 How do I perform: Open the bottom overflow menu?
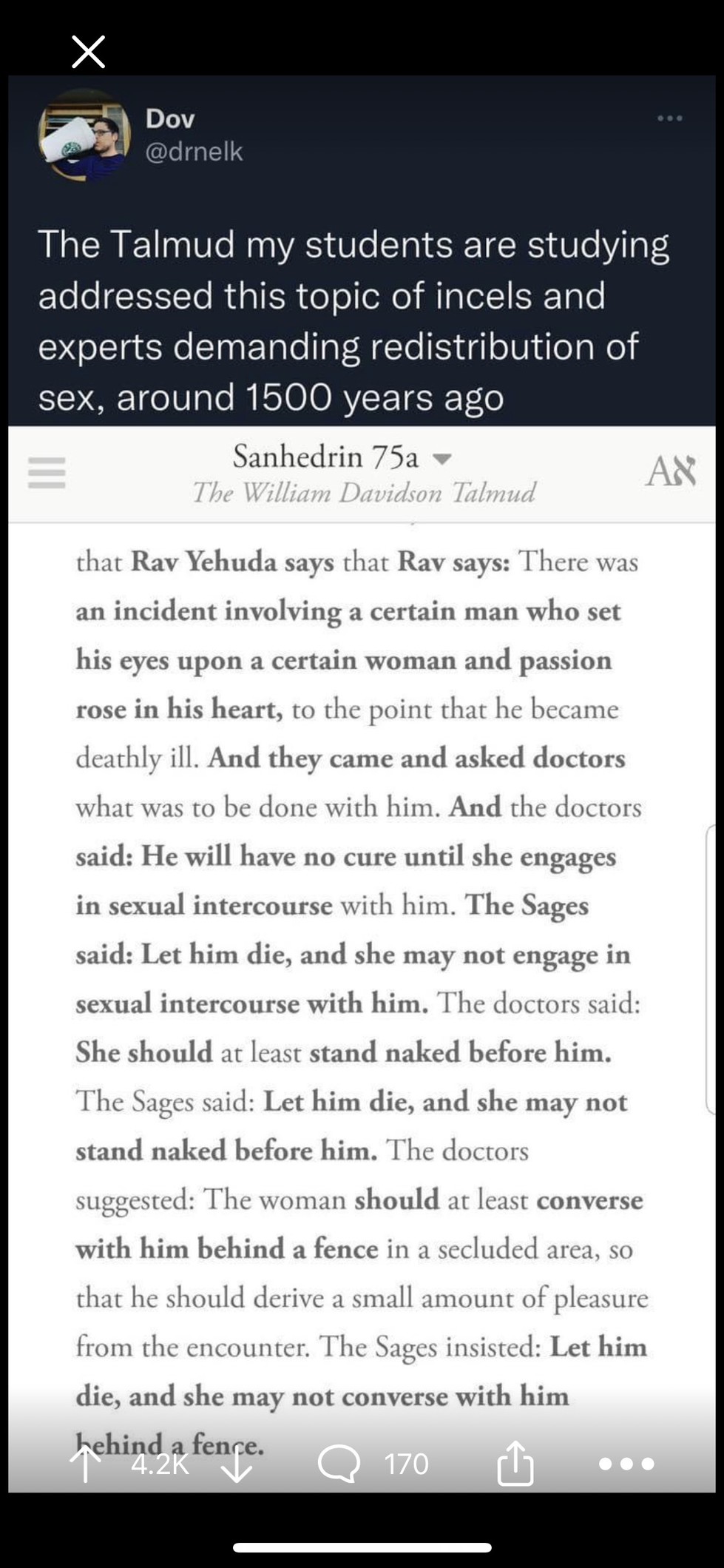626,1464
